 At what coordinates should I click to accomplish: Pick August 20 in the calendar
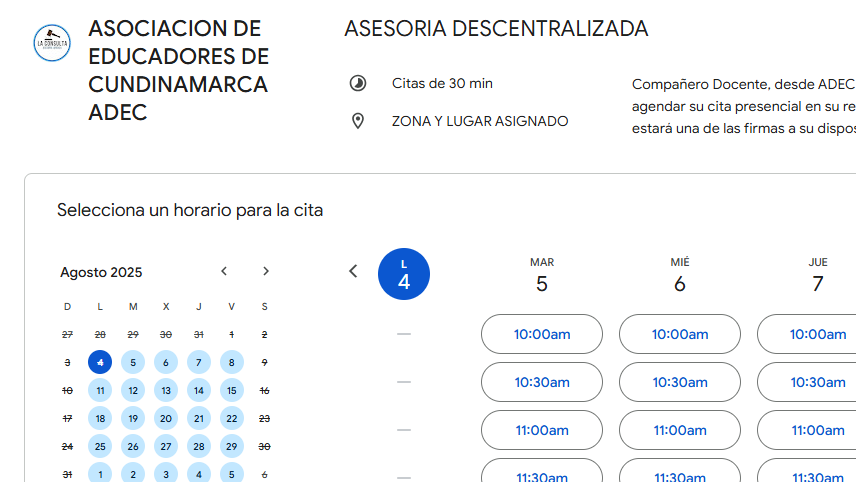[166, 418]
